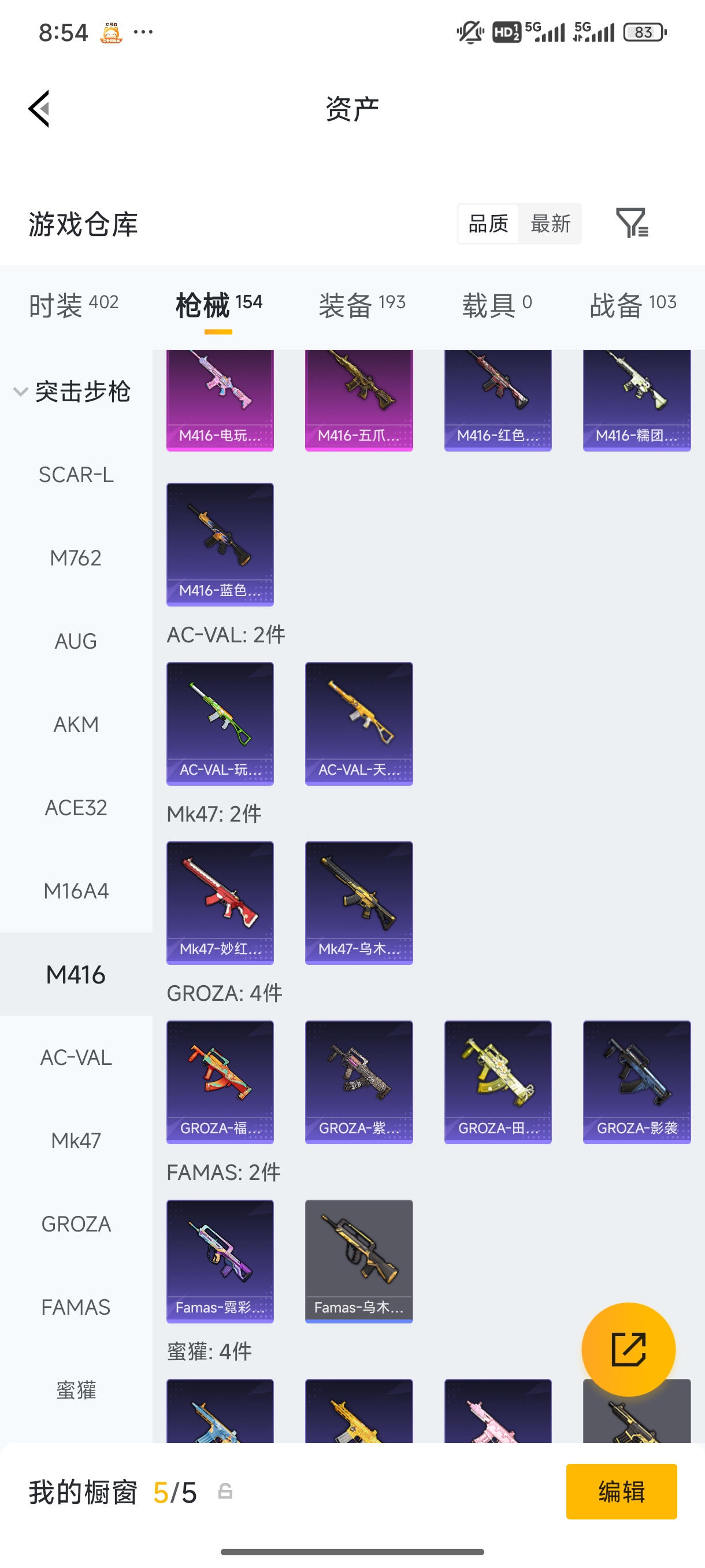Open the M416-电玩 skin tile
705x1568 pixels.
pos(220,400)
